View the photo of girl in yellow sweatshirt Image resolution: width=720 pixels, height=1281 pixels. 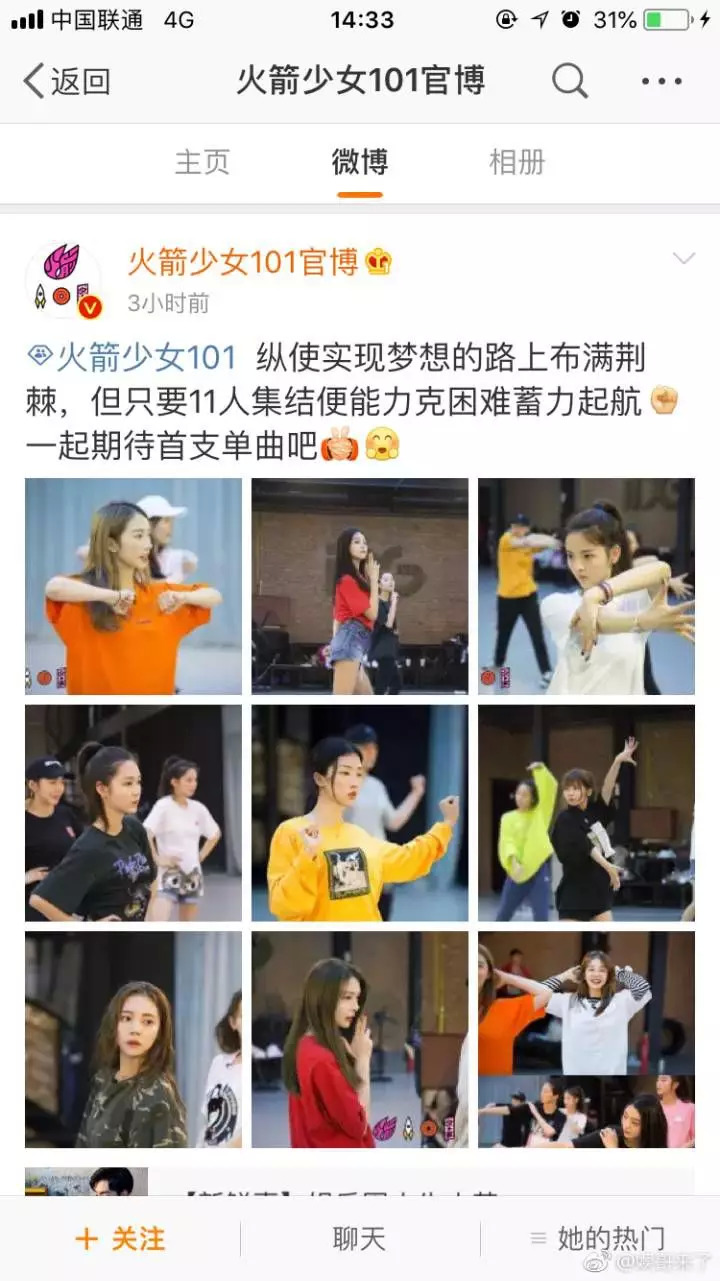pyautogui.click(x=360, y=813)
